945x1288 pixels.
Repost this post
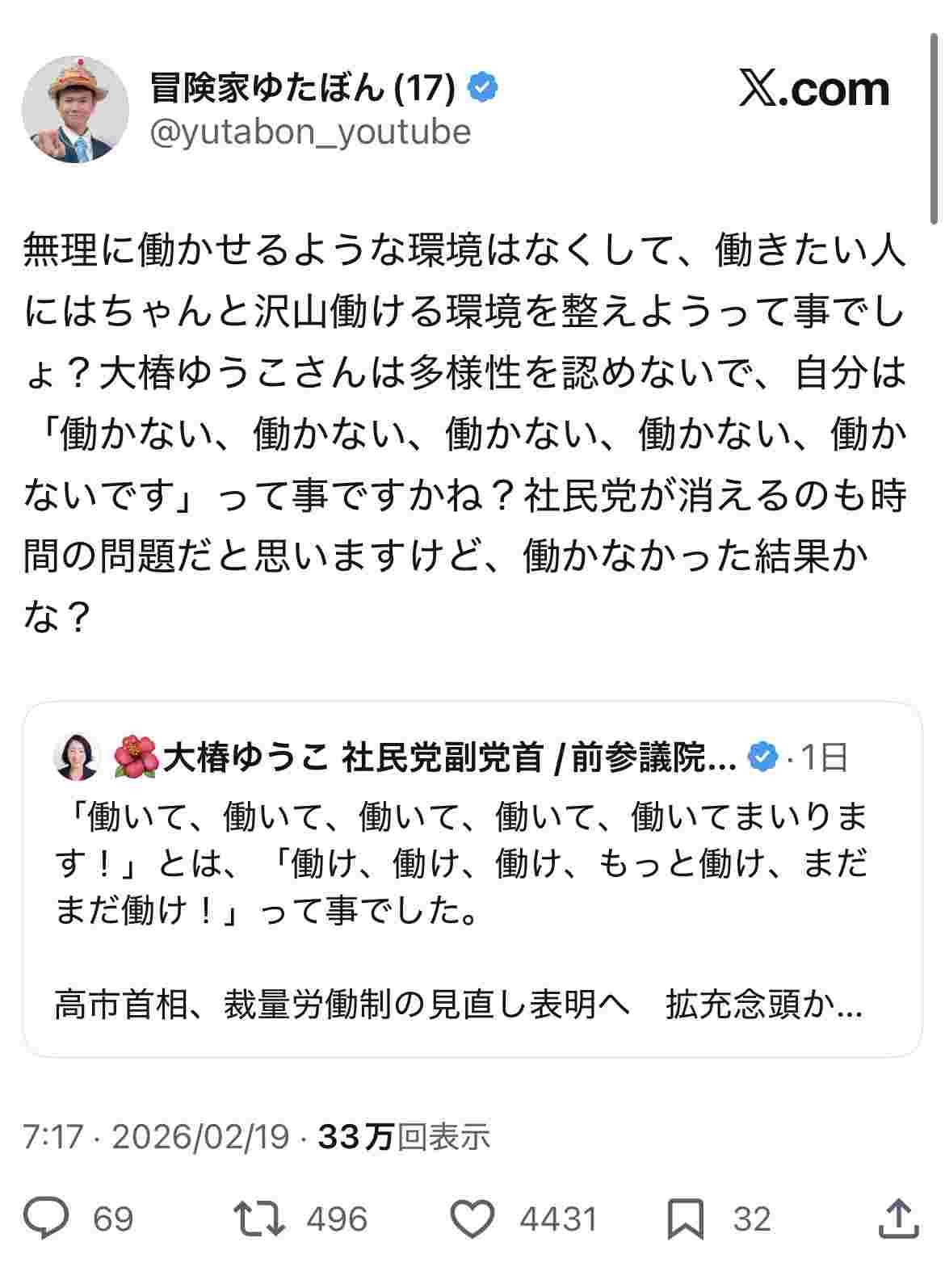point(259,1219)
